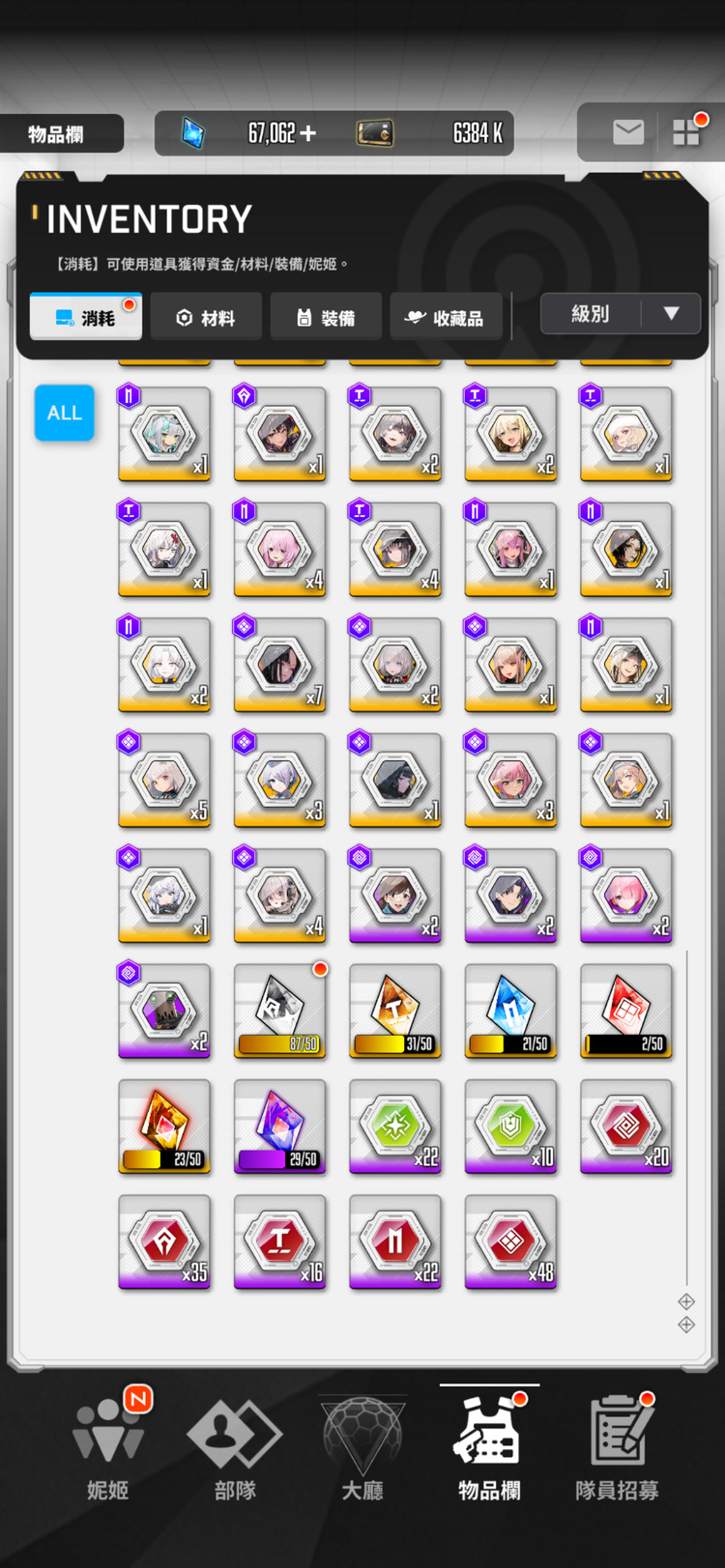Switch to the 收藏品 tab

pos(446,318)
